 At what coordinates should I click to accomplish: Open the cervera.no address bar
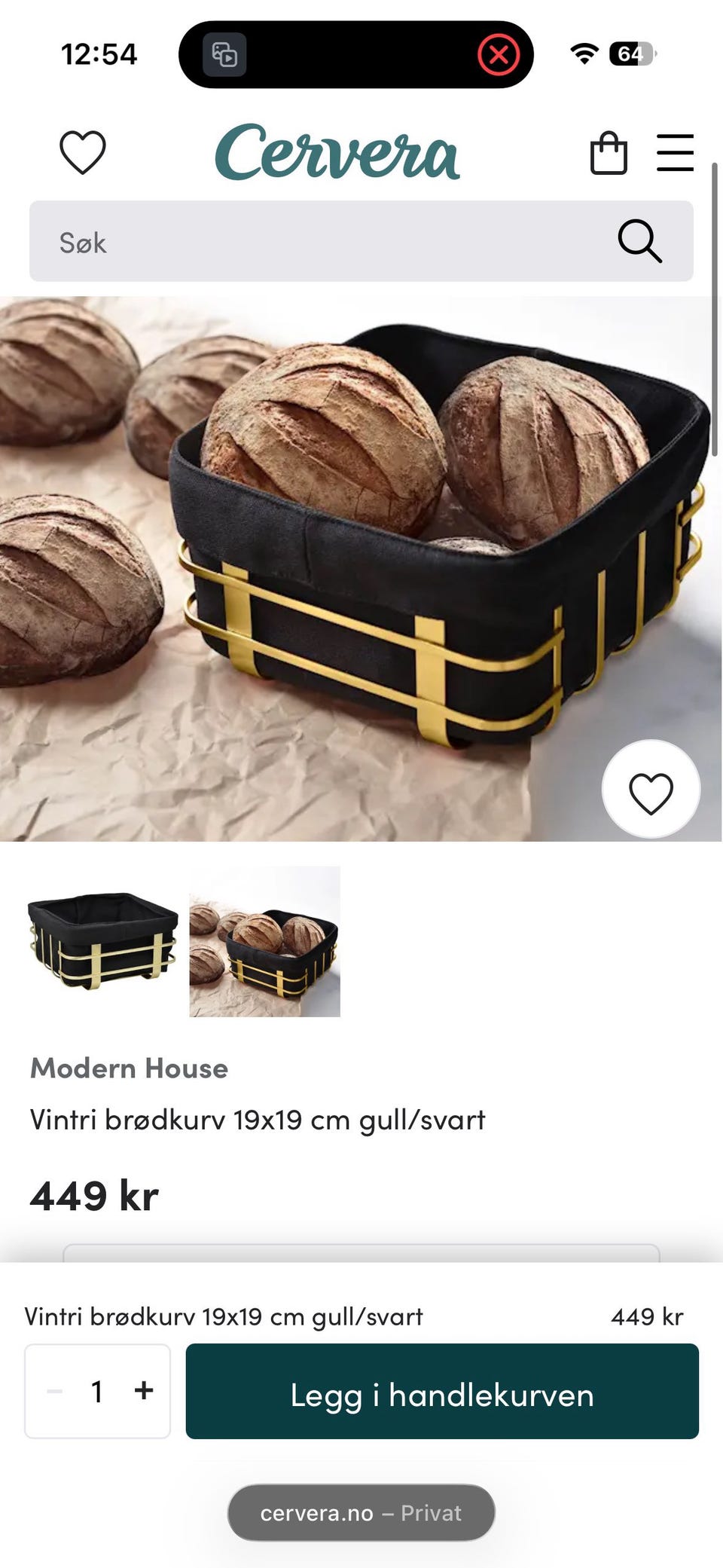(x=361, y=1512)
